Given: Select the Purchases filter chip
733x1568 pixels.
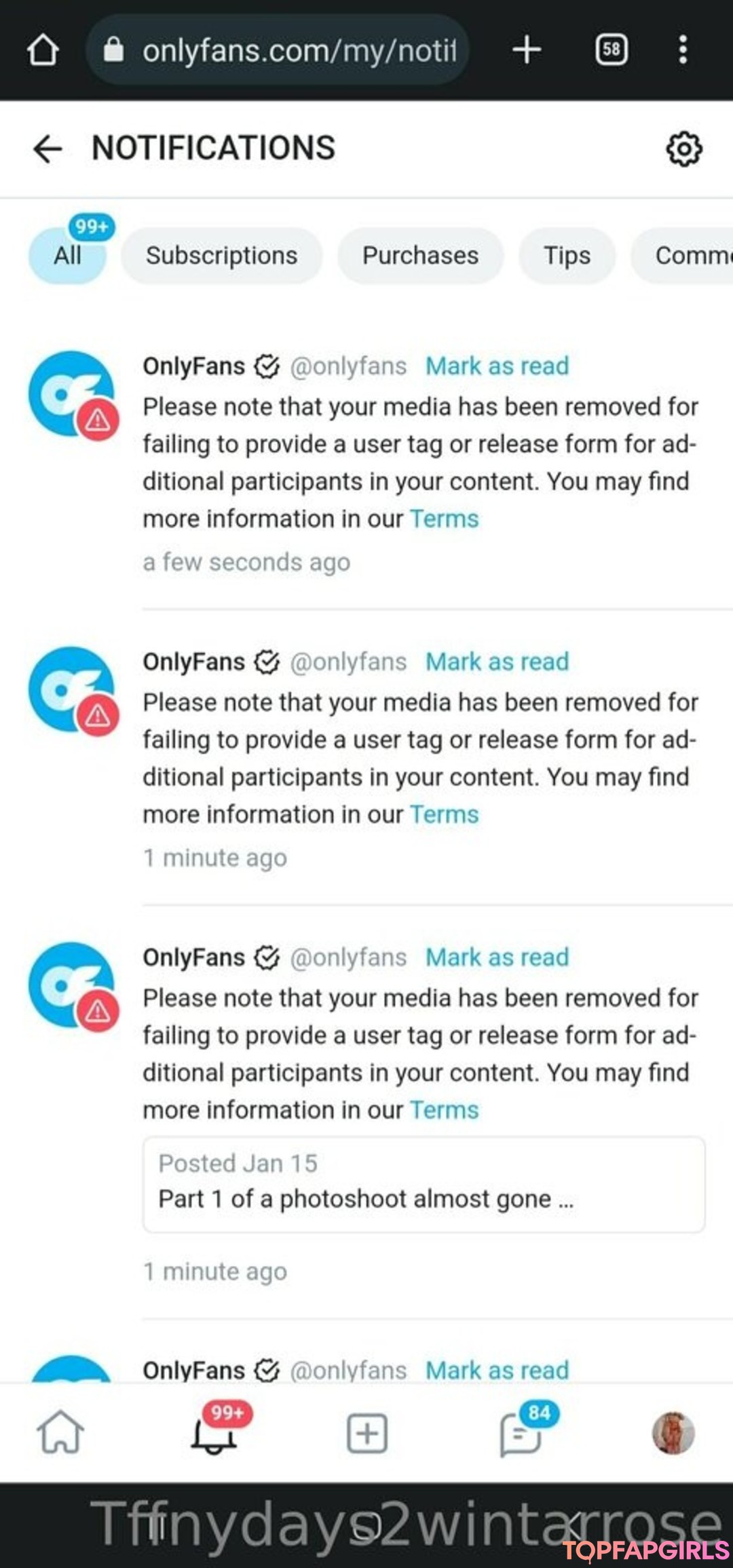Looking at the screenshot, I should point(420,256).
